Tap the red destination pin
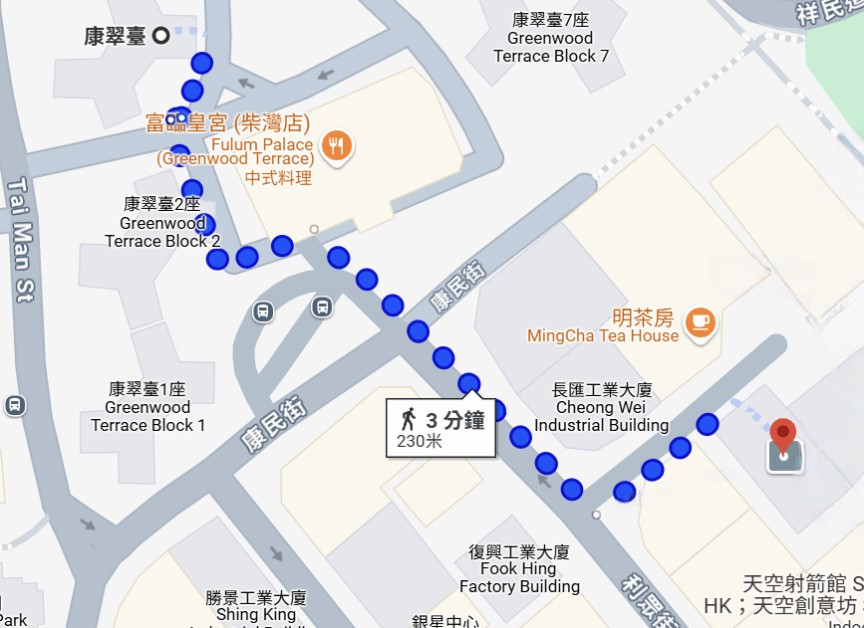864x628 pixels. (783, 438)
